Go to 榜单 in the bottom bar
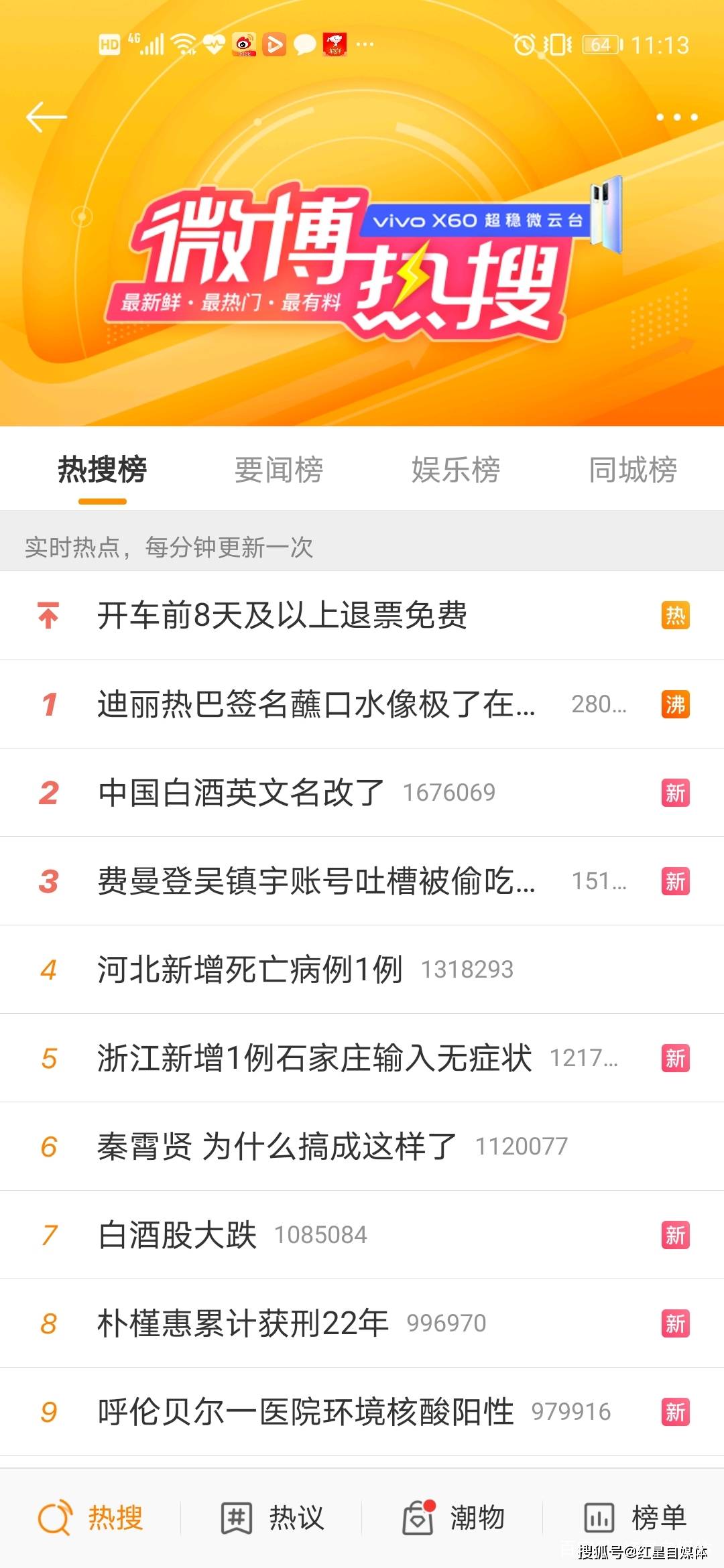 pos(635,1518)
